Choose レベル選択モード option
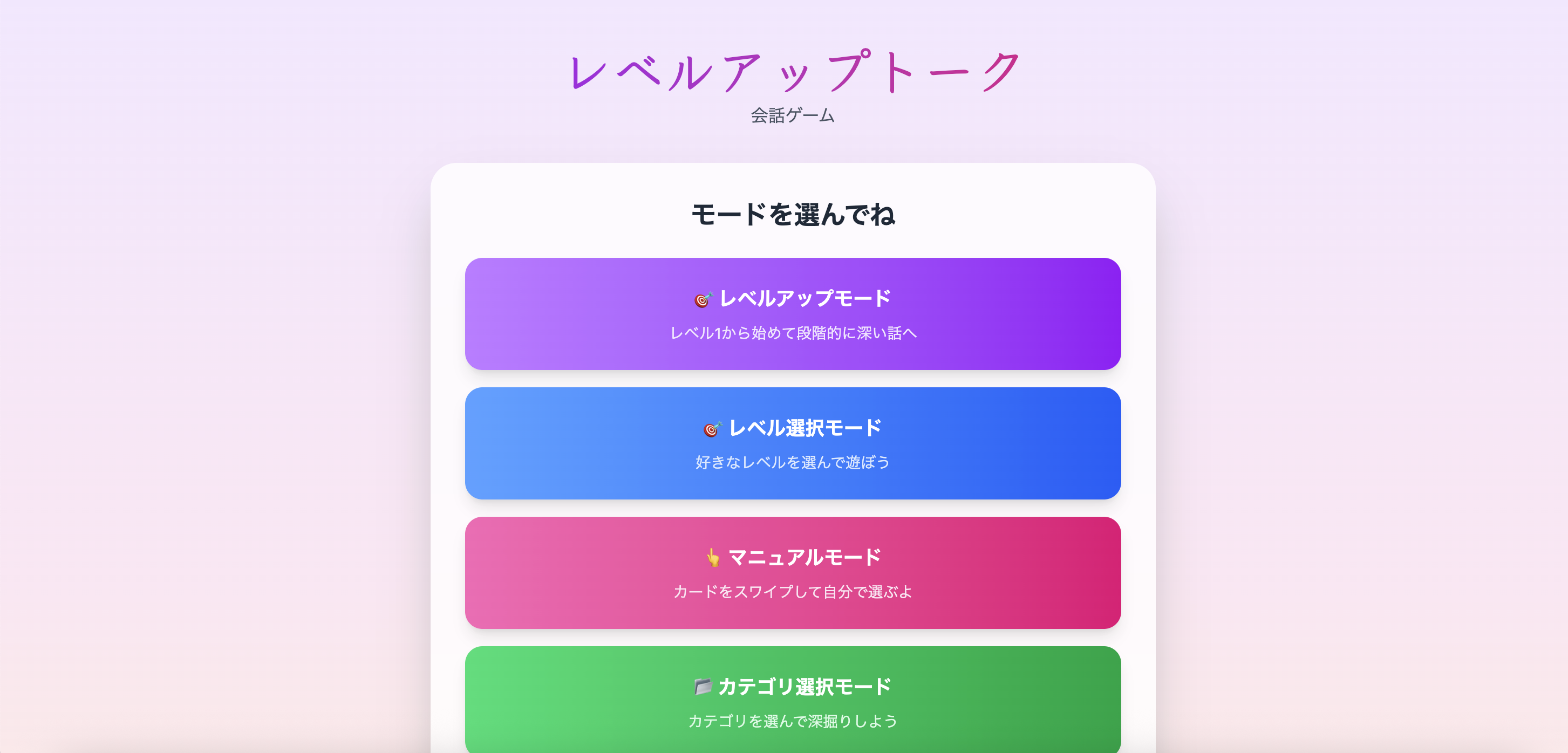Screen dimensions: 1568x753 click(x=793, y=443)
